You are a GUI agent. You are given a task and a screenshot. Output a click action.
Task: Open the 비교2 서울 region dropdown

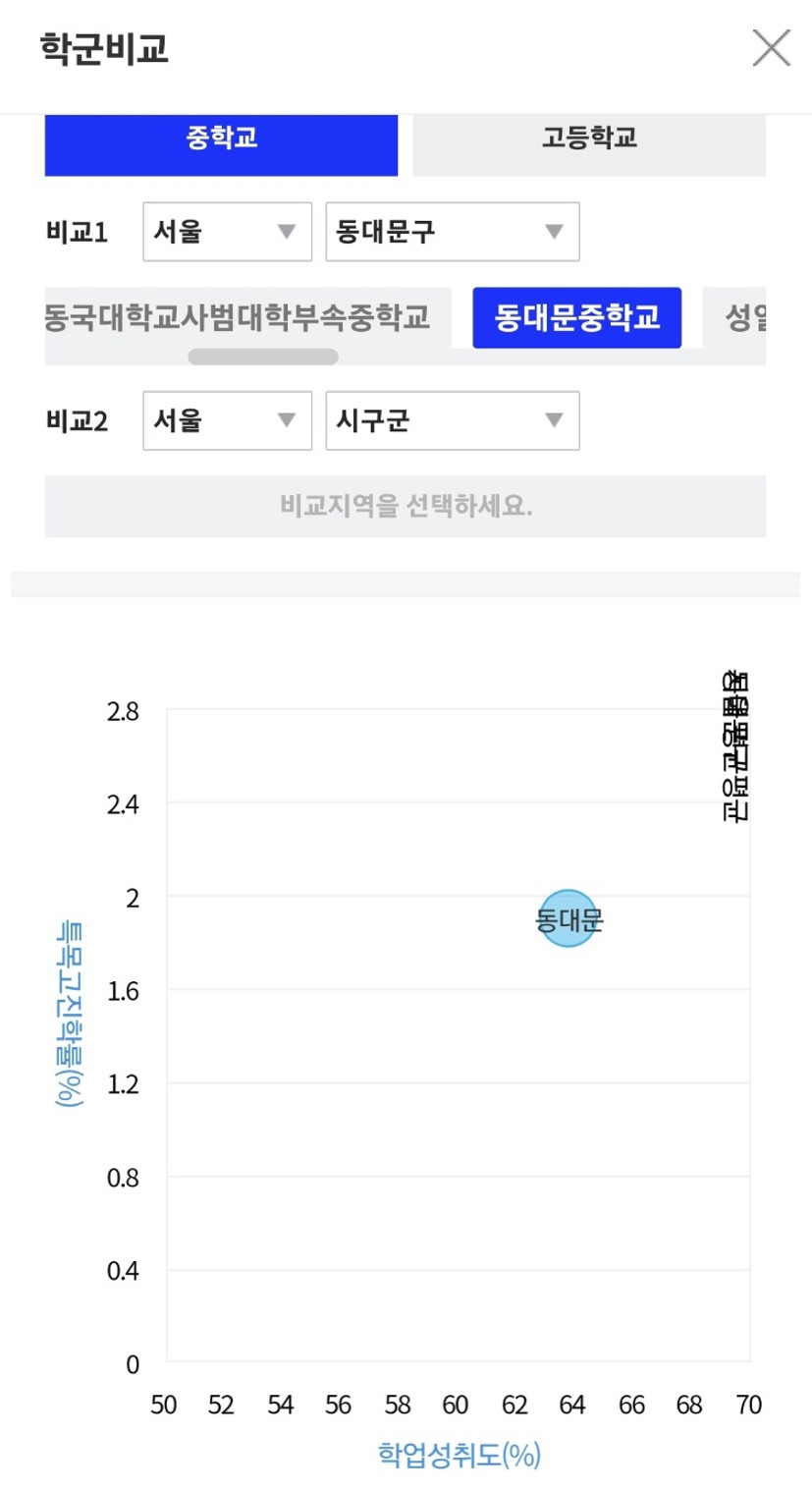228,421
